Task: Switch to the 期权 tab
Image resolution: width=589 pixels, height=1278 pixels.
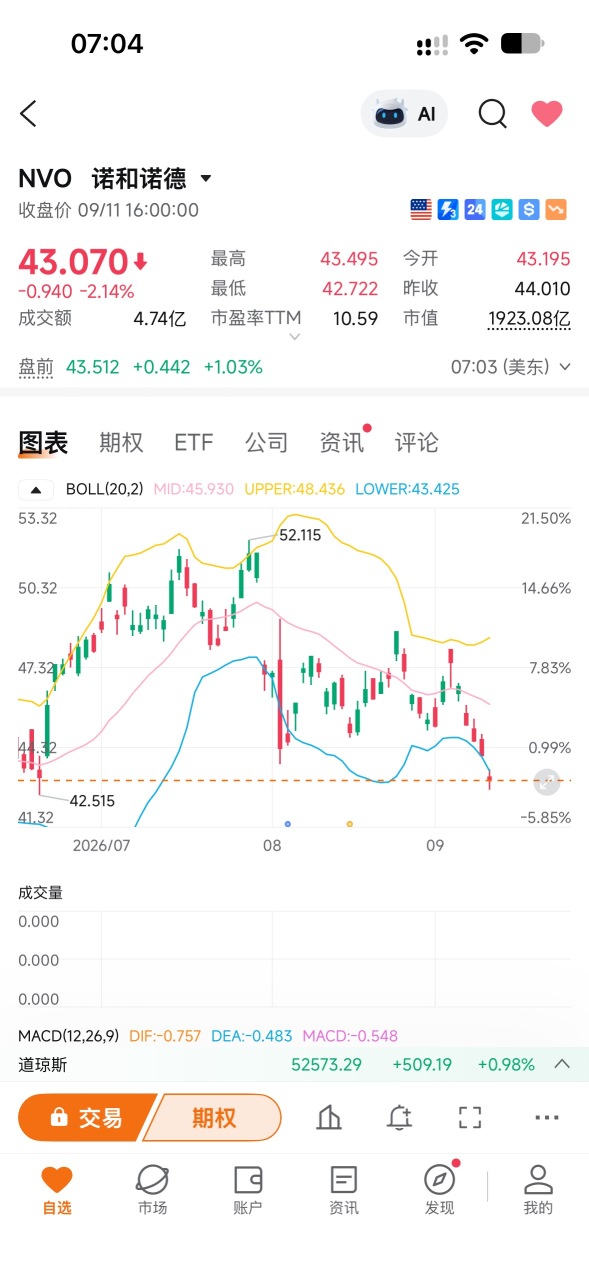Action: [x=121, y=442]
